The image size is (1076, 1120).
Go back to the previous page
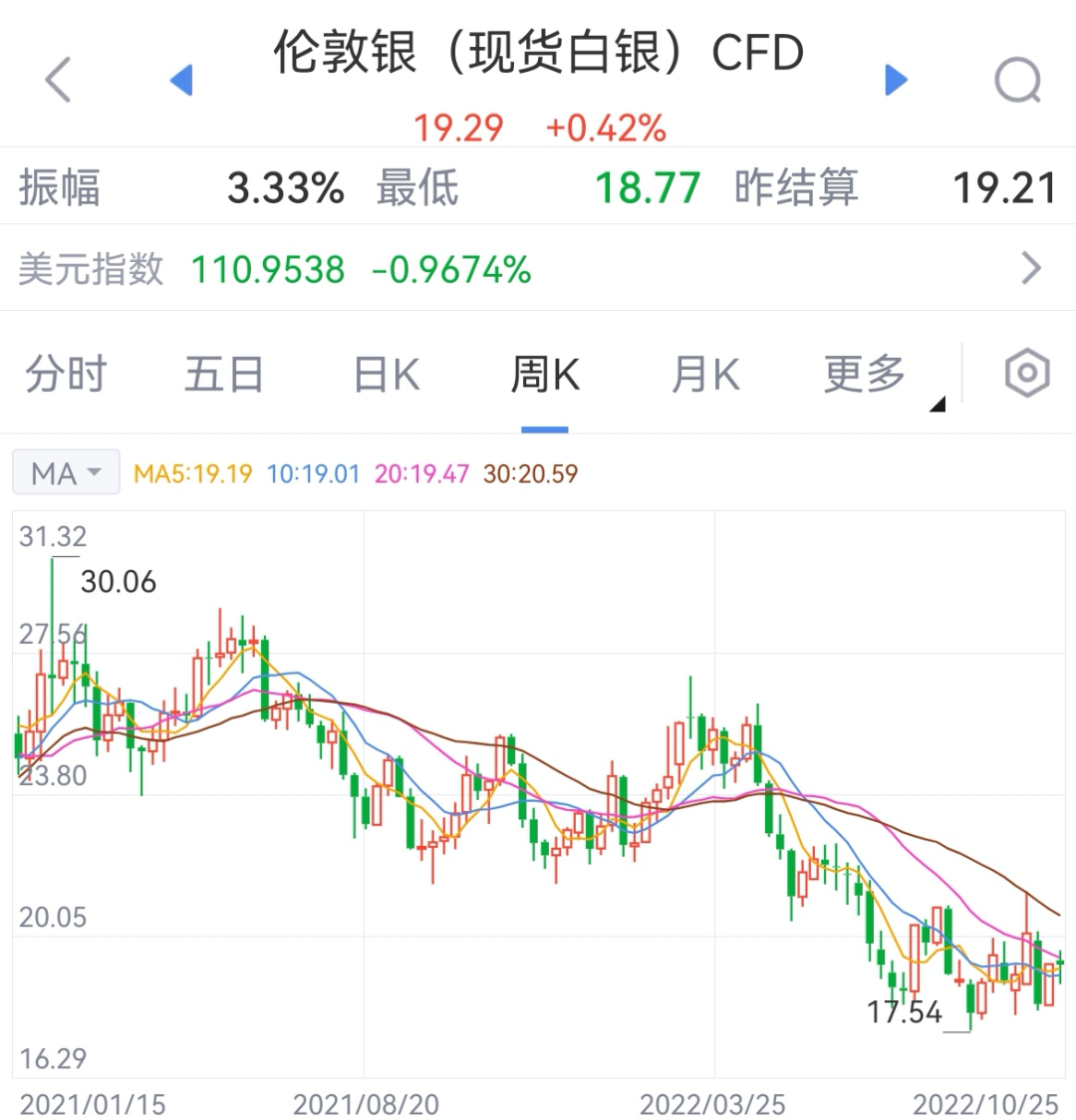coord(59,80)
